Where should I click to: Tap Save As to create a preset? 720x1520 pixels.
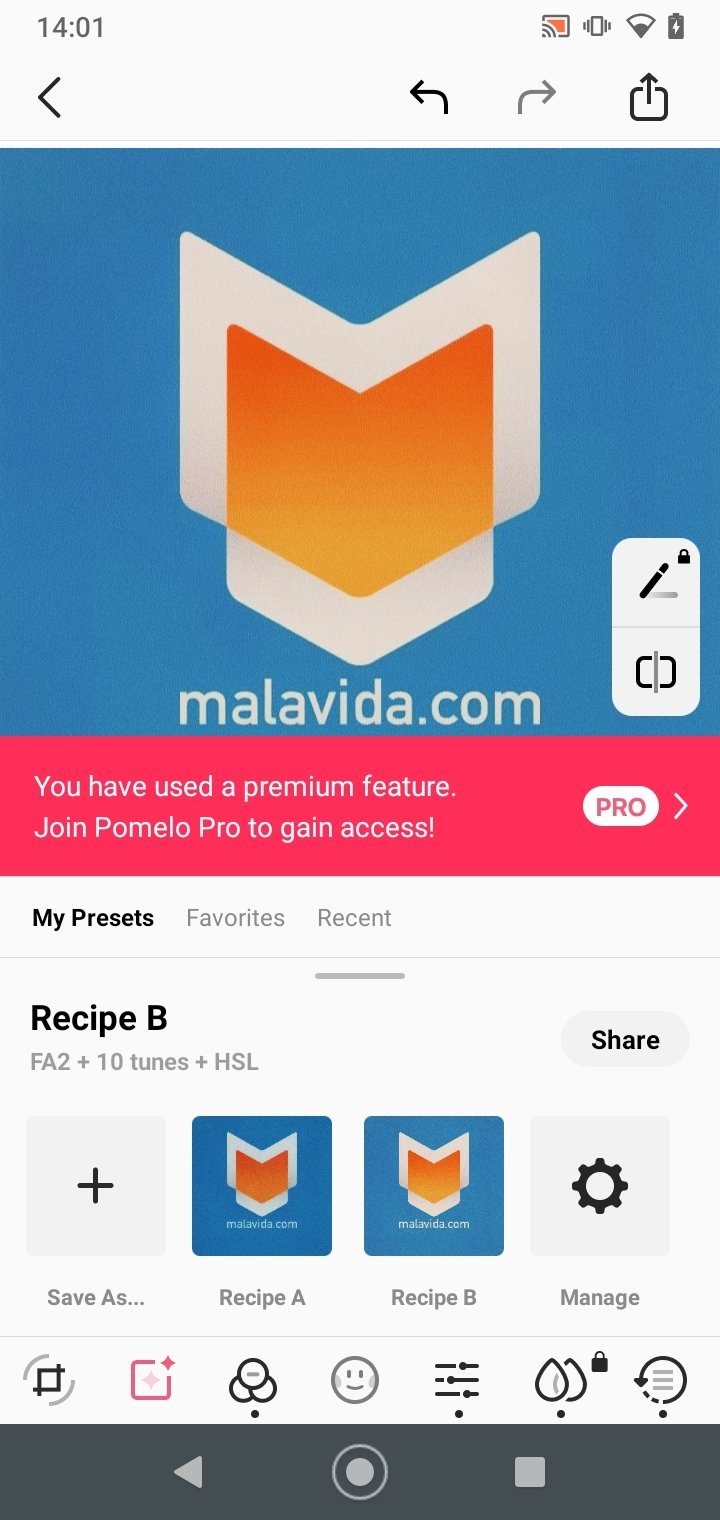[x=96, y=1186]
